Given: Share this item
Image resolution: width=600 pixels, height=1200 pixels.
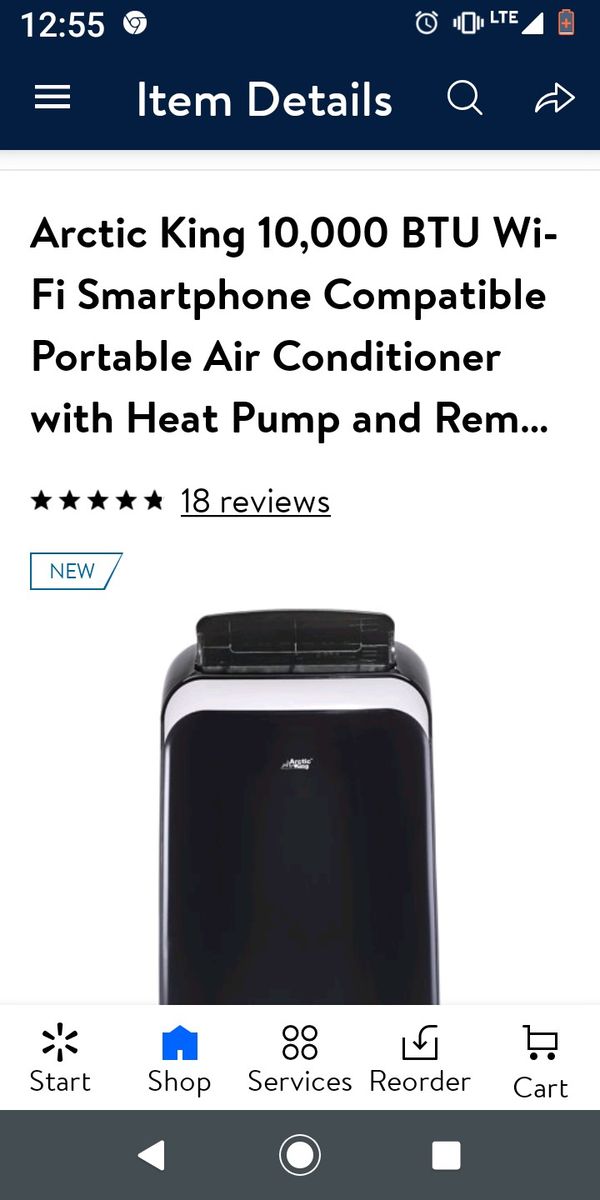Looking at the screenshot, I should pos(554,98).
